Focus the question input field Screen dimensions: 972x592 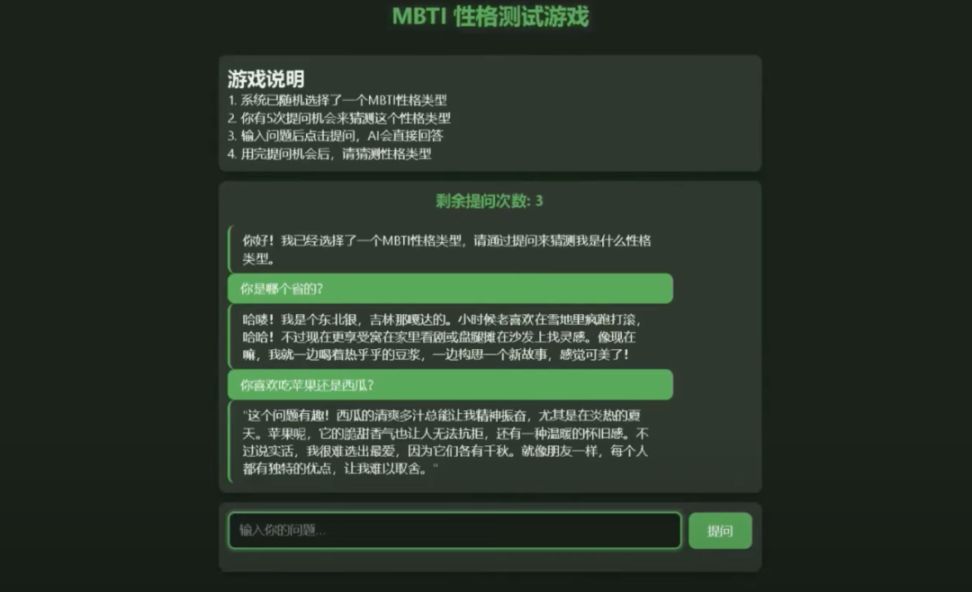coord(454,530)
